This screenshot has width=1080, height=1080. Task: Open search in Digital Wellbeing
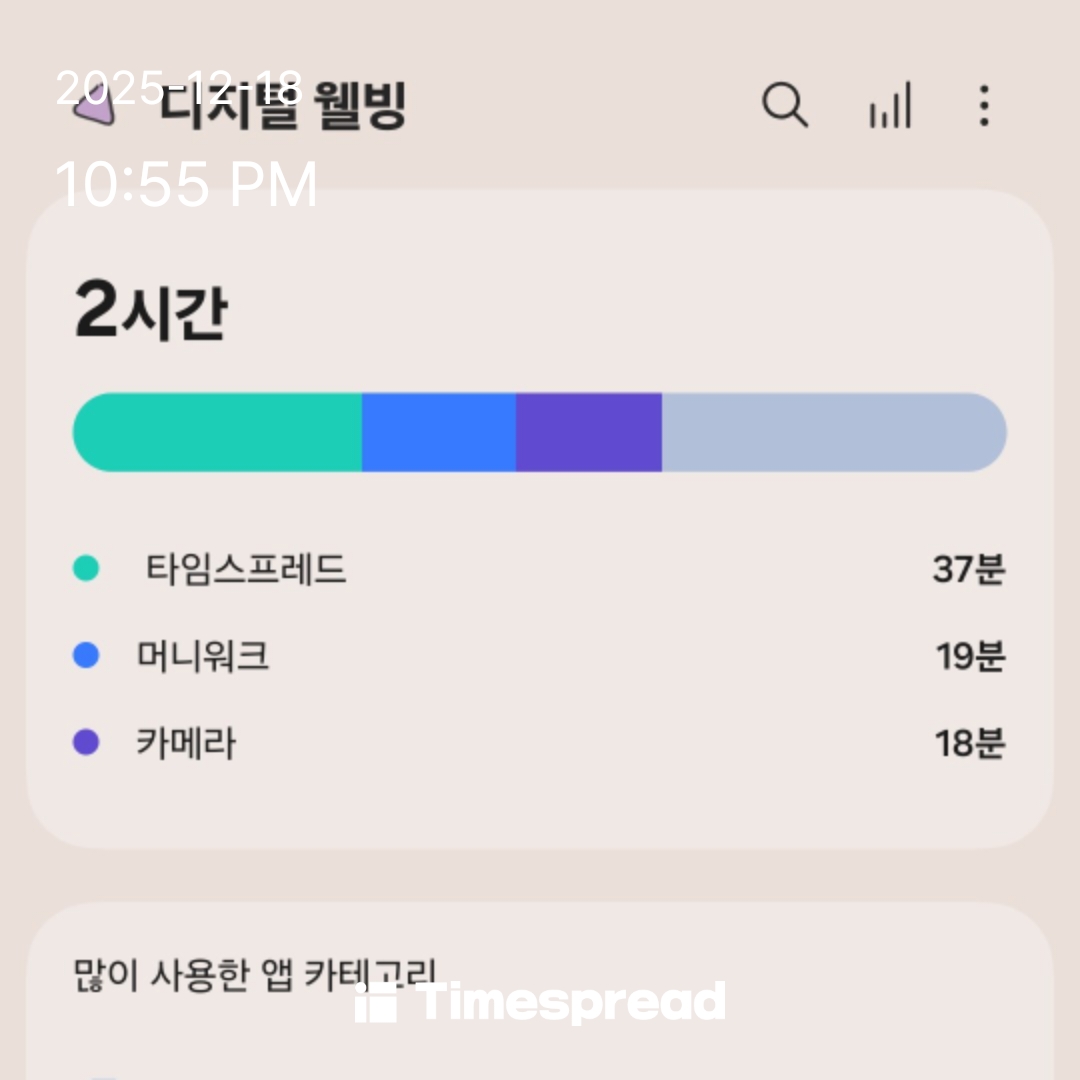coord(785,105)
